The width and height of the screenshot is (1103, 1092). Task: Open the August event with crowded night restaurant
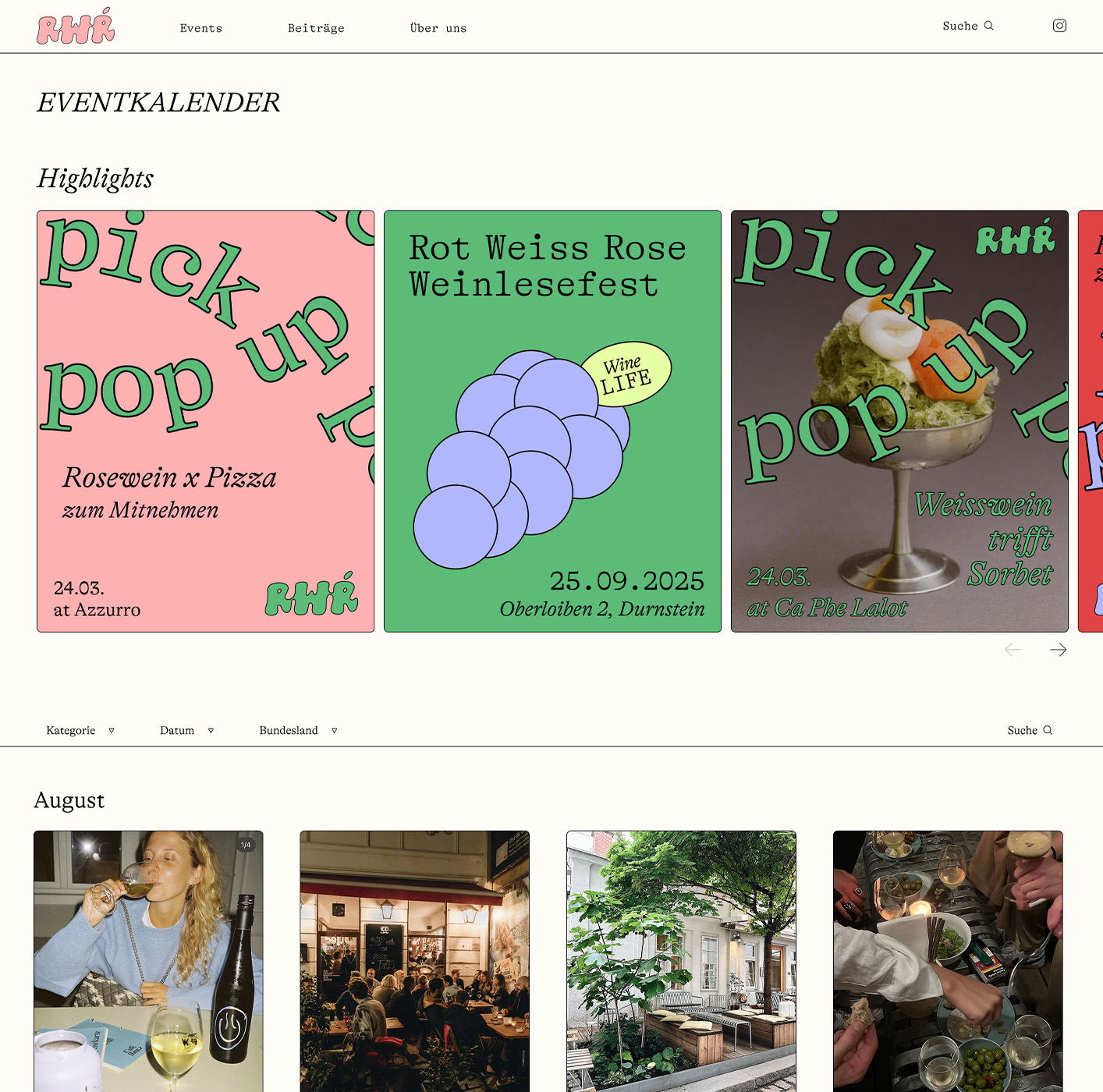coord(415,961)
